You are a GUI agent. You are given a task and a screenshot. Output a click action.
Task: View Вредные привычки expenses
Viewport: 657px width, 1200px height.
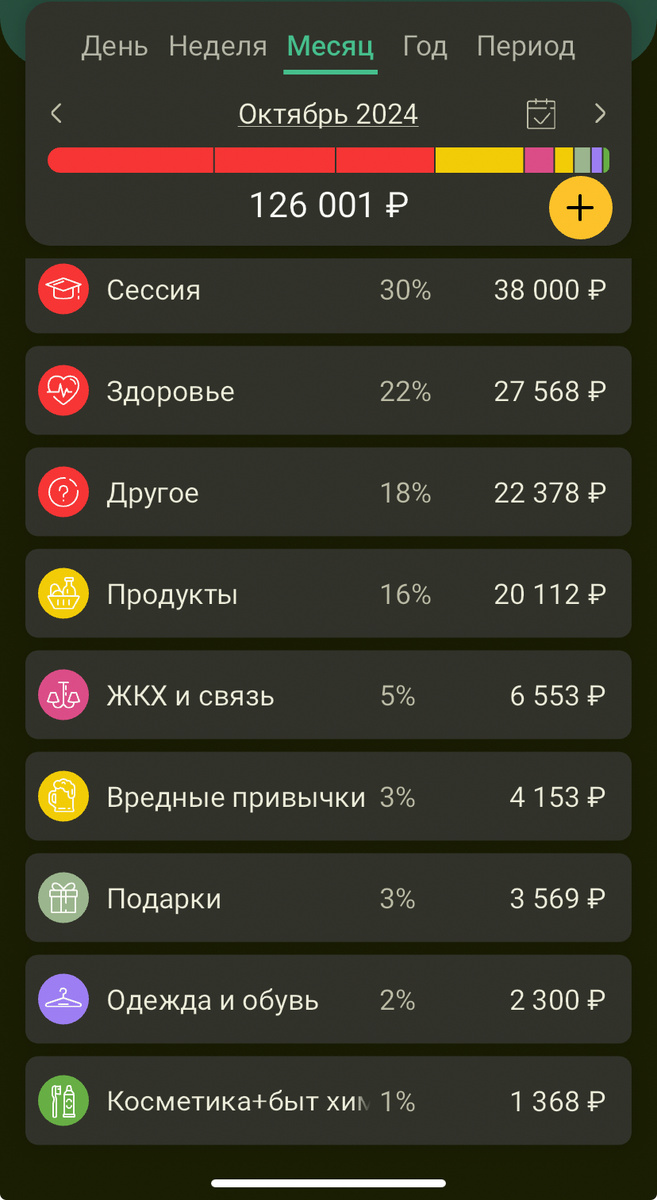328,798
